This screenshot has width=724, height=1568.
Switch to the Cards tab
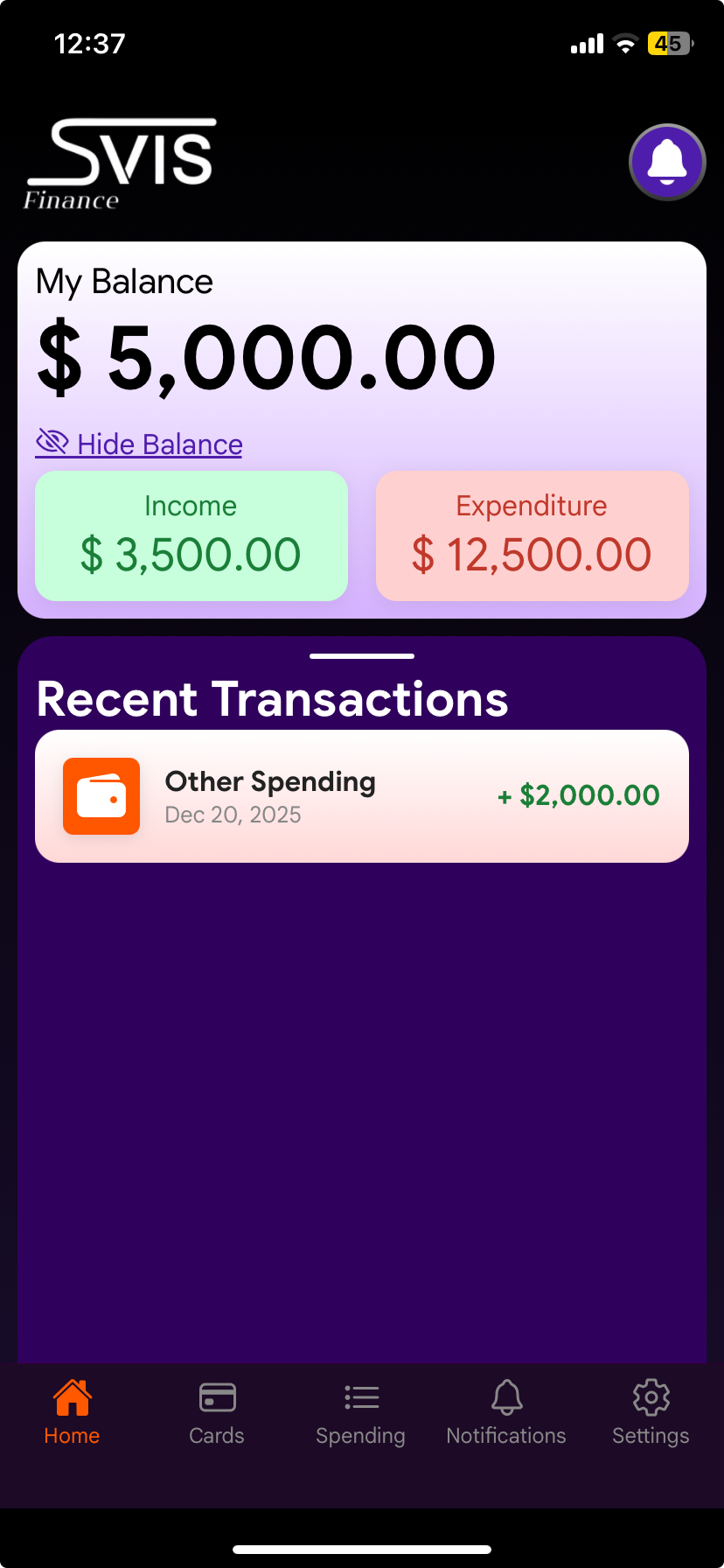click(x=217, y=1412)
